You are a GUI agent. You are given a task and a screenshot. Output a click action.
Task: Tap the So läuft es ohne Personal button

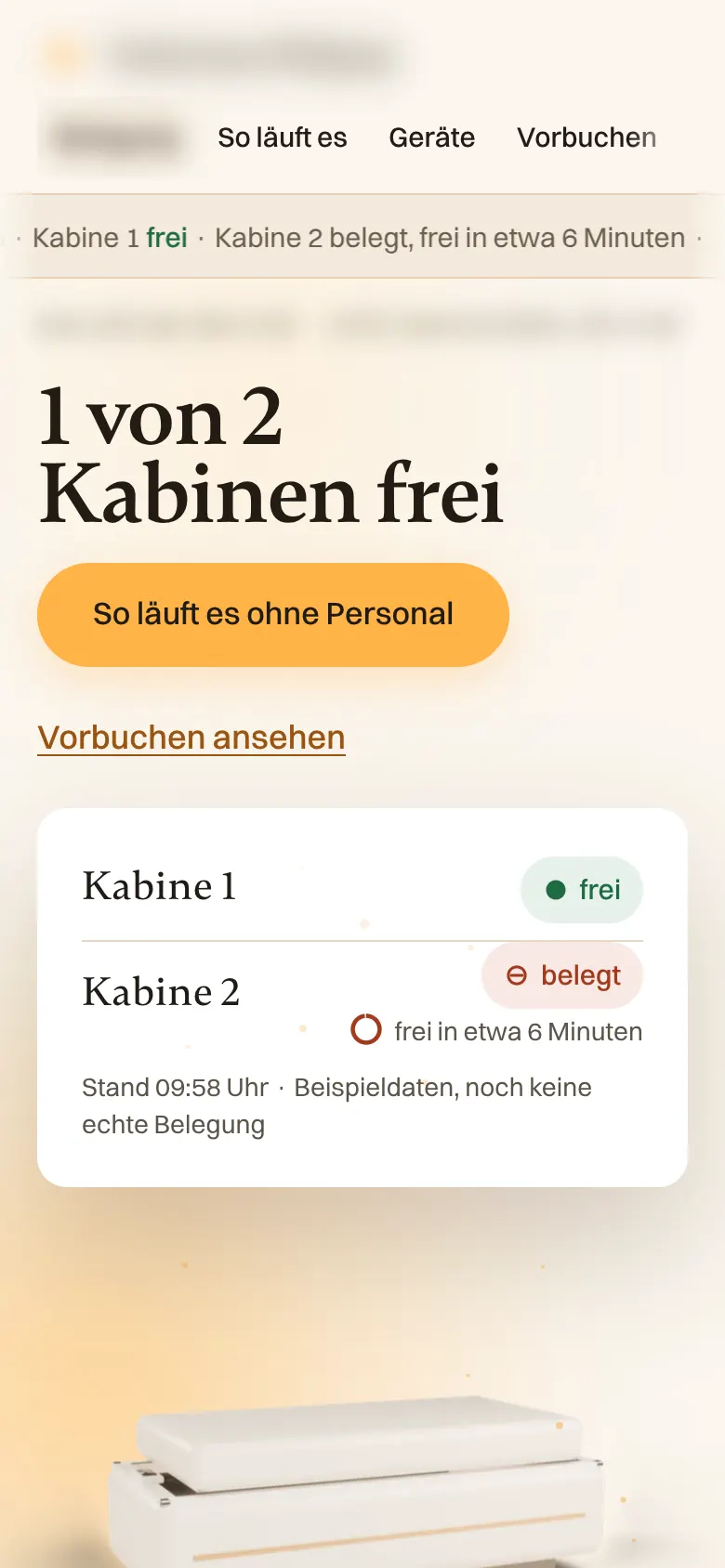pos(273,615)
